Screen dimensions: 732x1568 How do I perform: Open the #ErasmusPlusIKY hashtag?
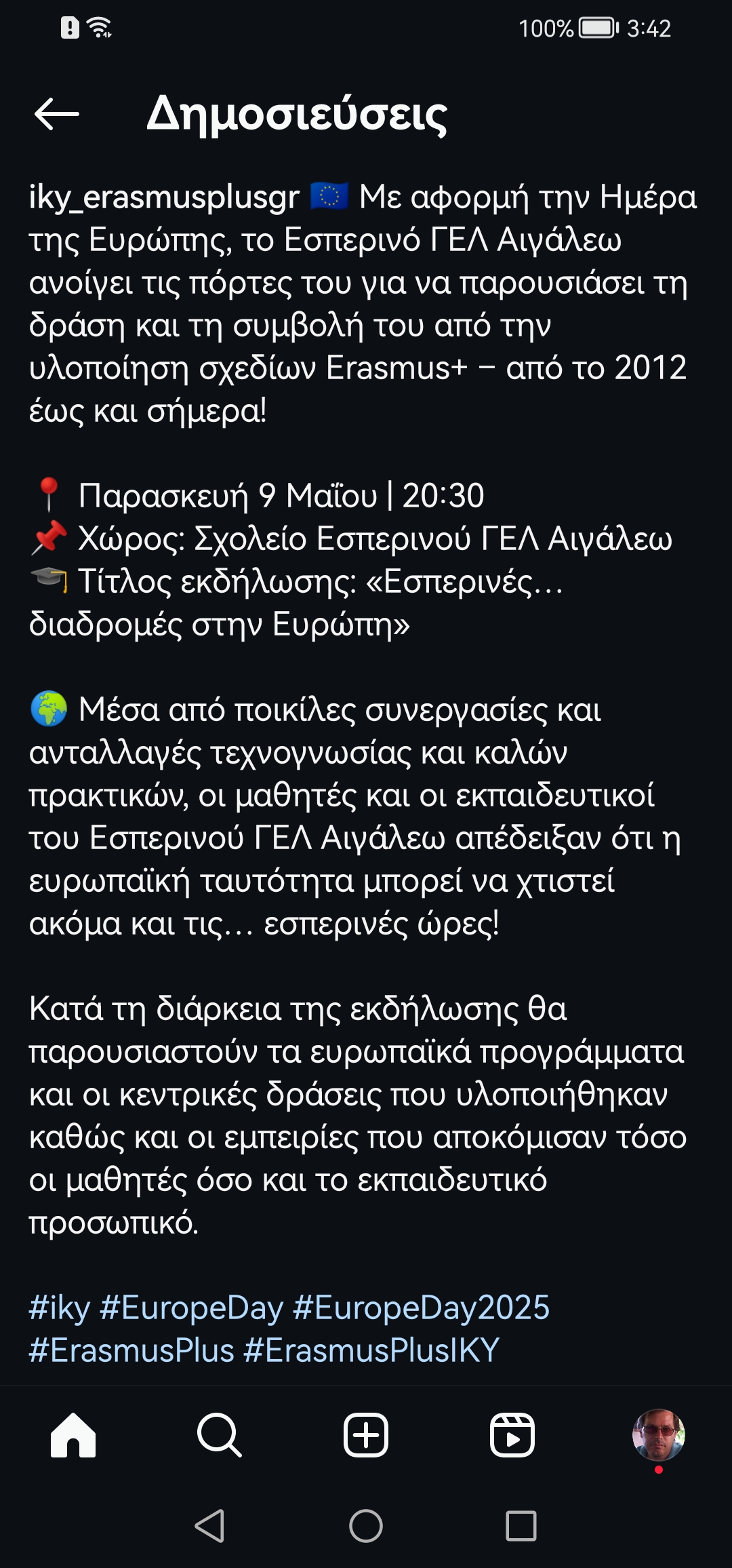click(371, 1350)
